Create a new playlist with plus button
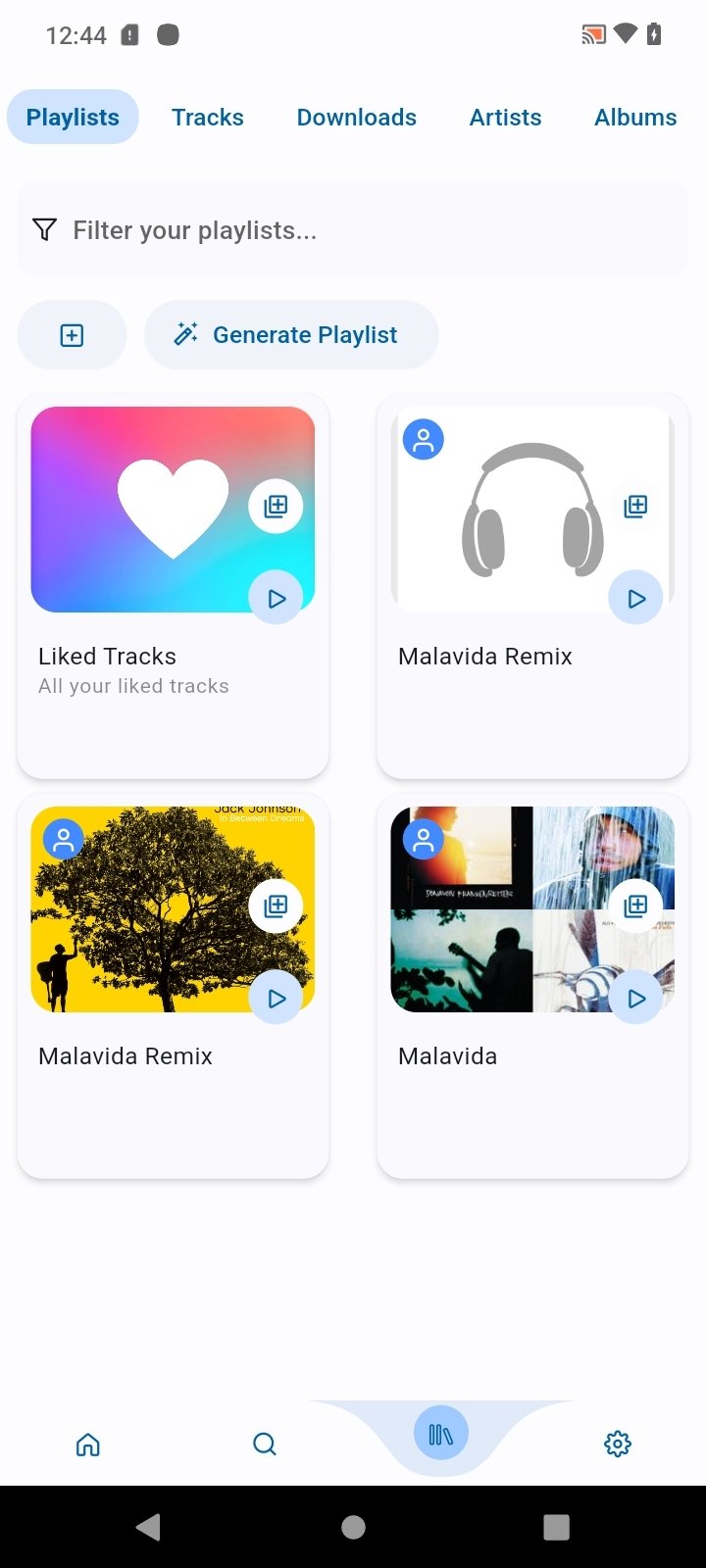This screenshot has height=1568, width=706. tap(72, 335)
